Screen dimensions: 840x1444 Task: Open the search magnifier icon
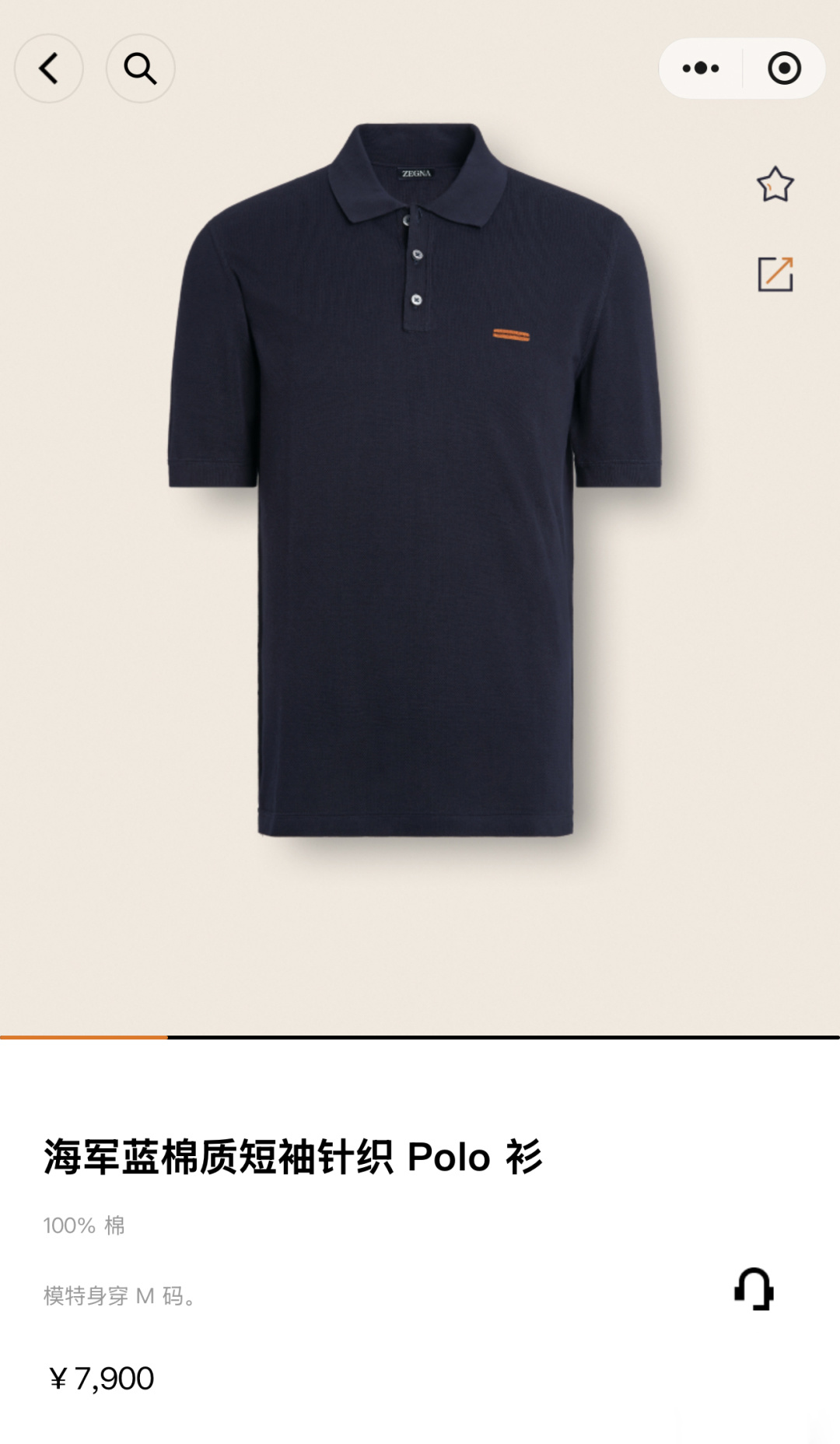(x=140, y=68)
